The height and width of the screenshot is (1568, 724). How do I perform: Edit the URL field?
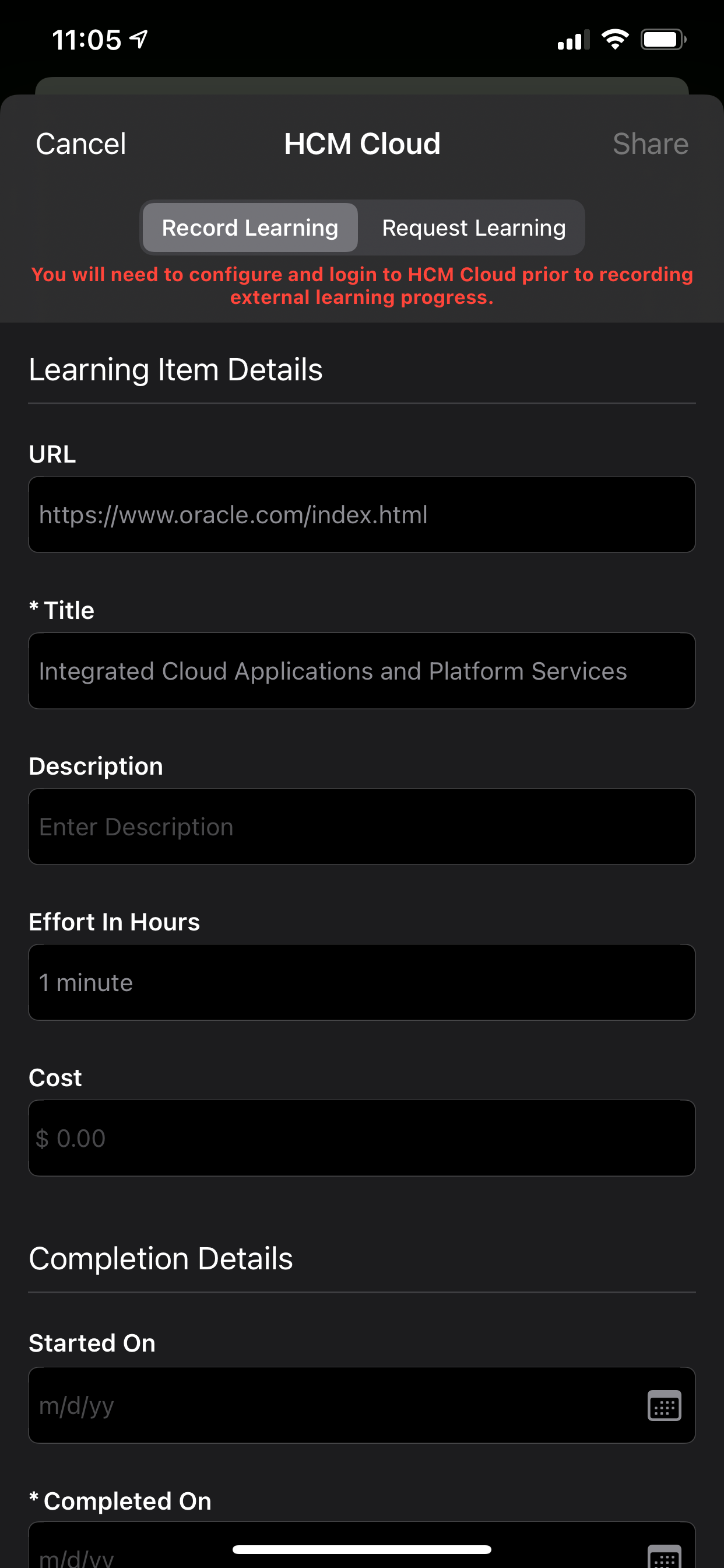(361, 515)
